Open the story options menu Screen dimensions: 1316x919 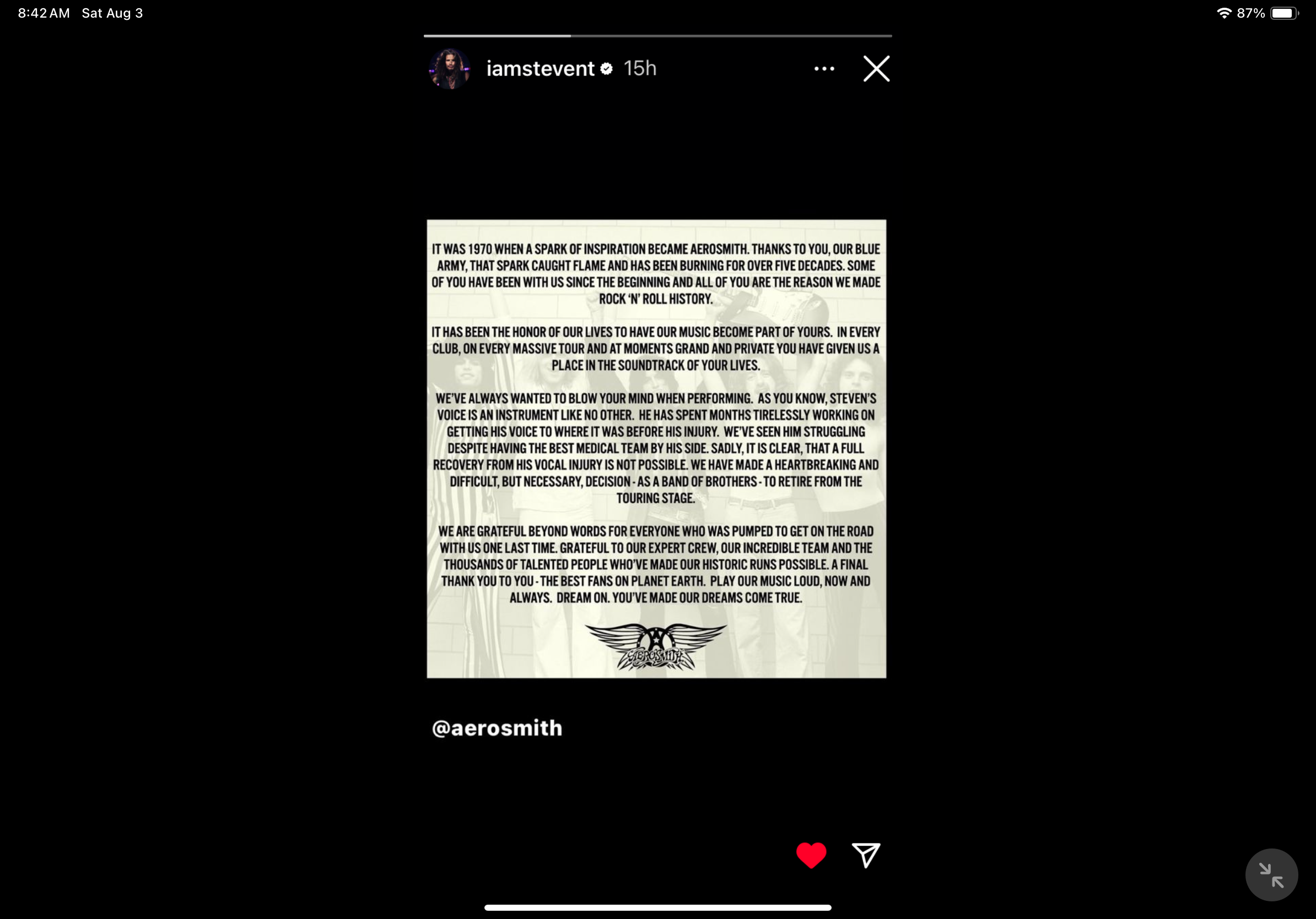point(824,69)
